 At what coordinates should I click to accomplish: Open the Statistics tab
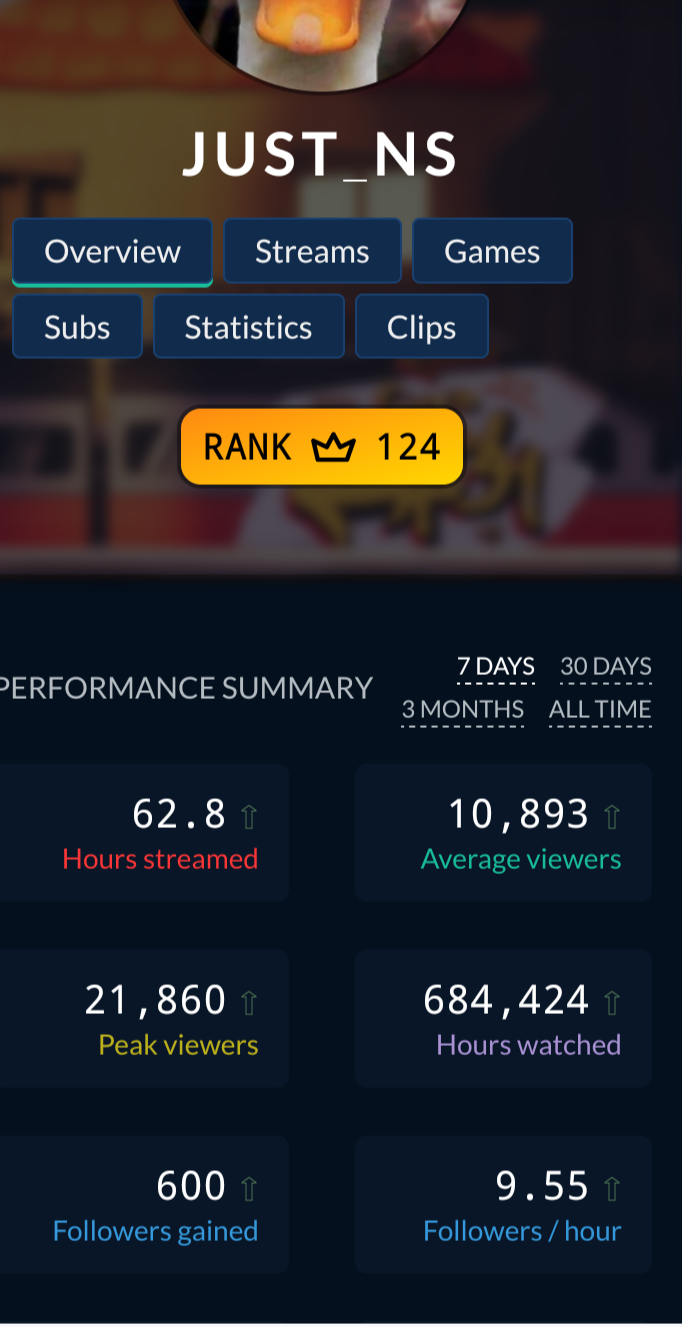pos(248,327)
